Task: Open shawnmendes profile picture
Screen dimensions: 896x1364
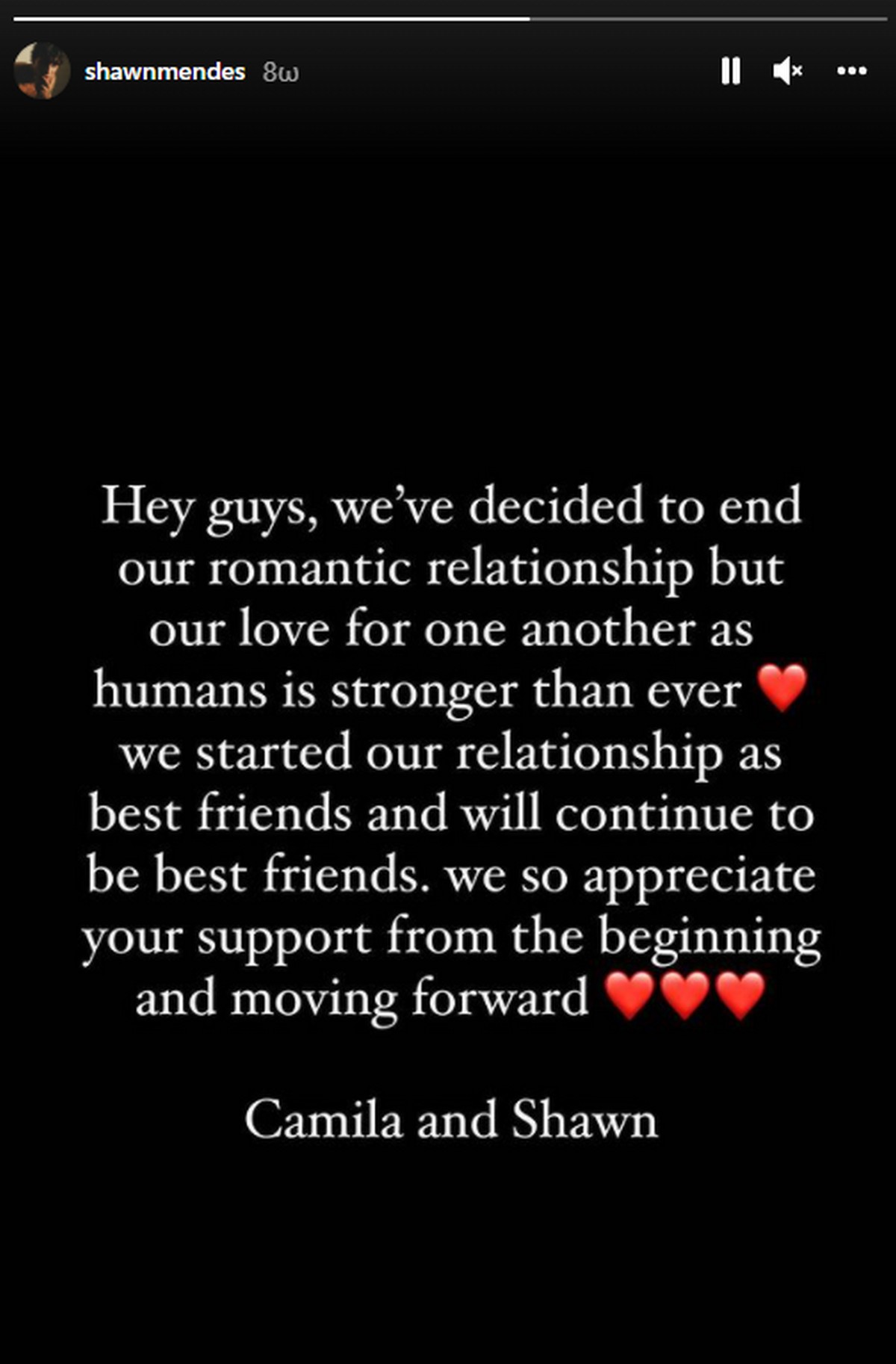Action: 42,72
